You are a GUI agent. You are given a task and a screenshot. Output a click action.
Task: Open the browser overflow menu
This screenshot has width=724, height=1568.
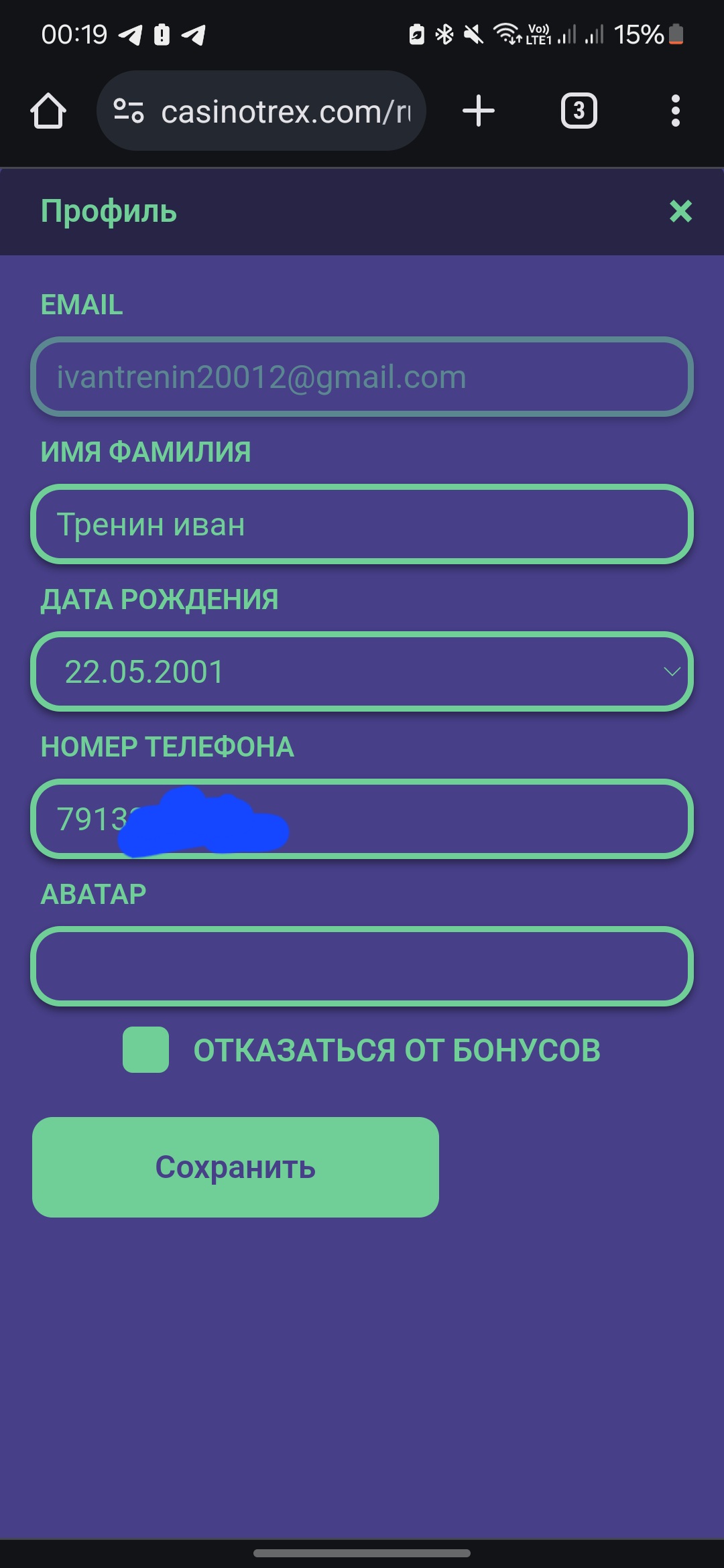[675, 111]
